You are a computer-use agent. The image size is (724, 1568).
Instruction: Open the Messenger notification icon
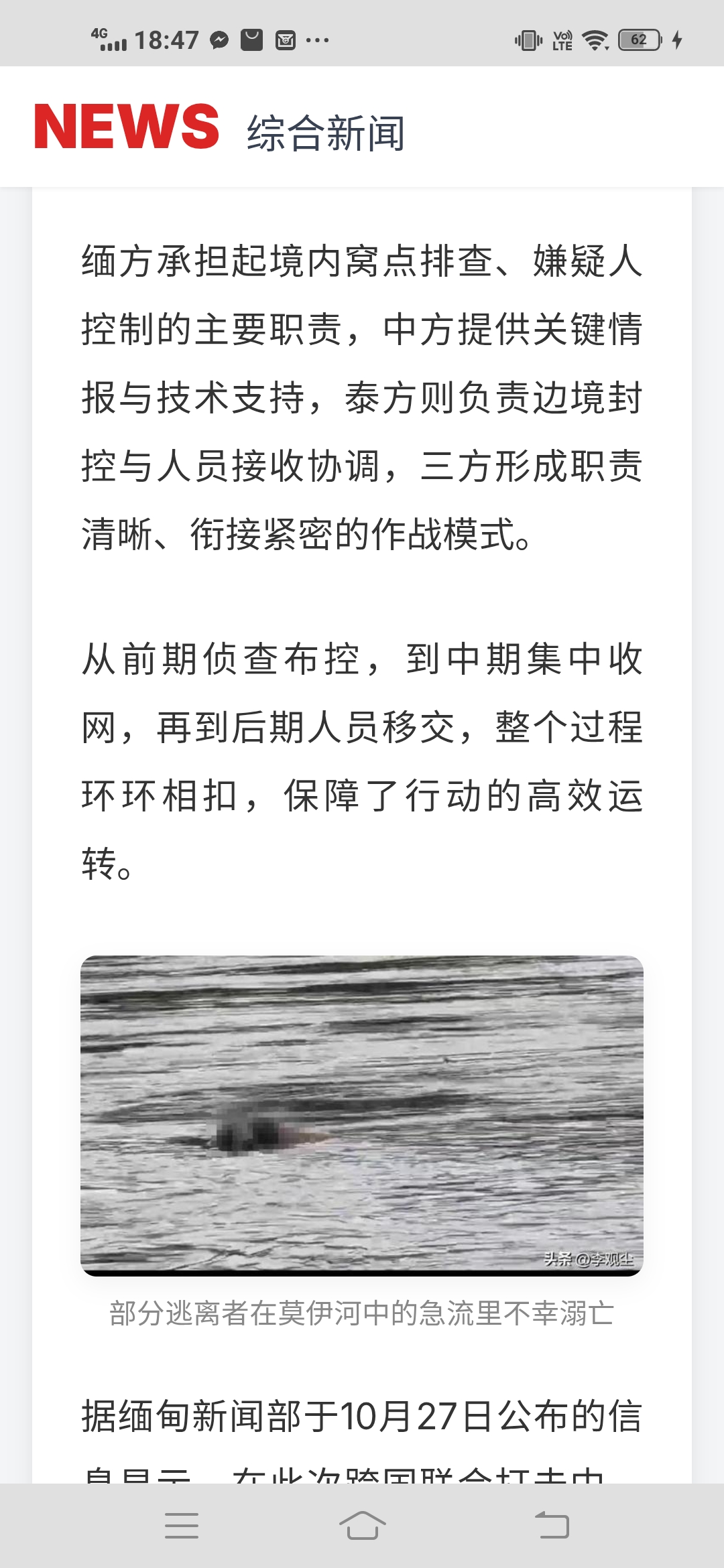[x=218, y=40]
